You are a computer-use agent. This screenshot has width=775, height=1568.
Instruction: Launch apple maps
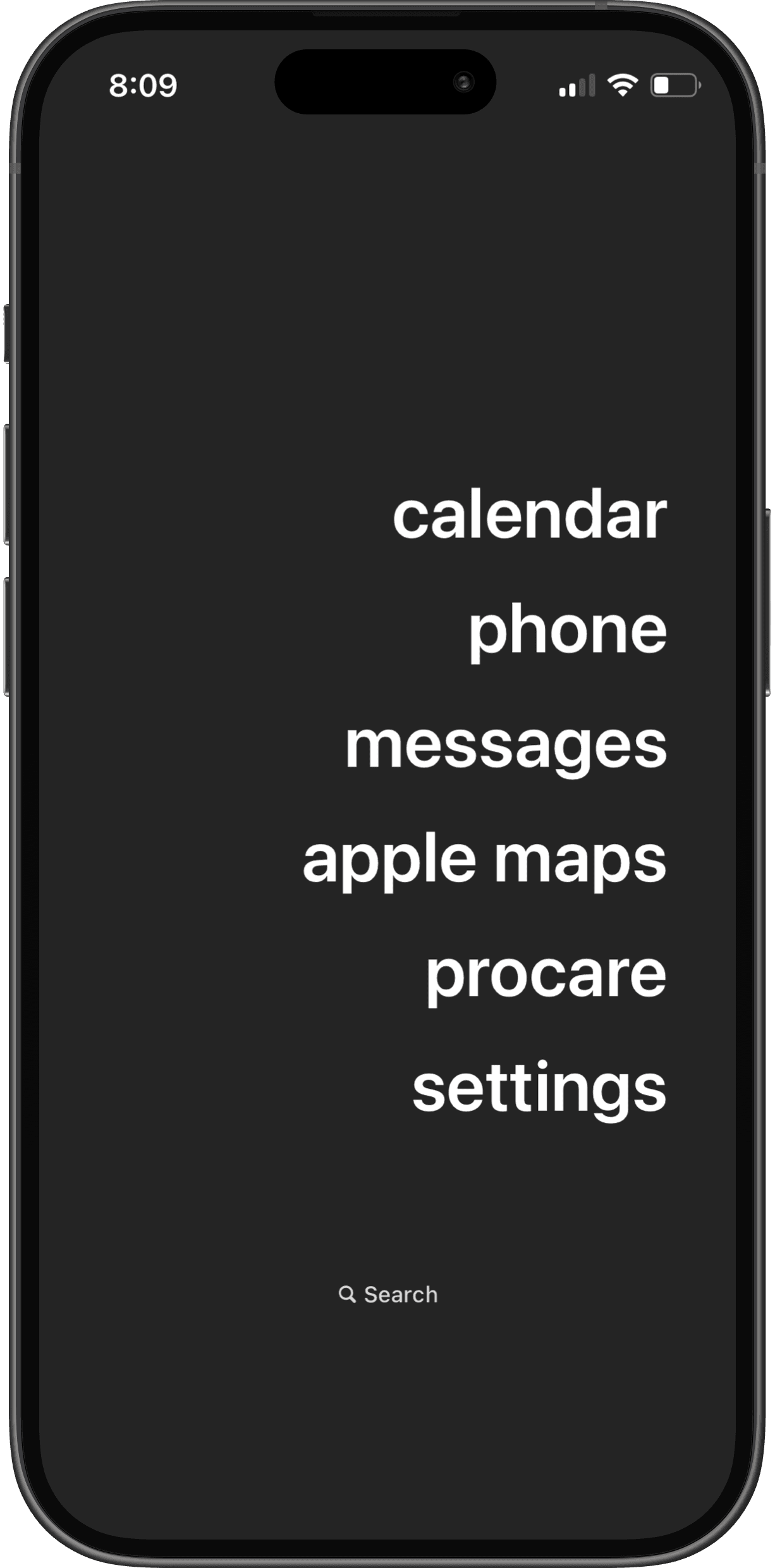coord(484,861)
